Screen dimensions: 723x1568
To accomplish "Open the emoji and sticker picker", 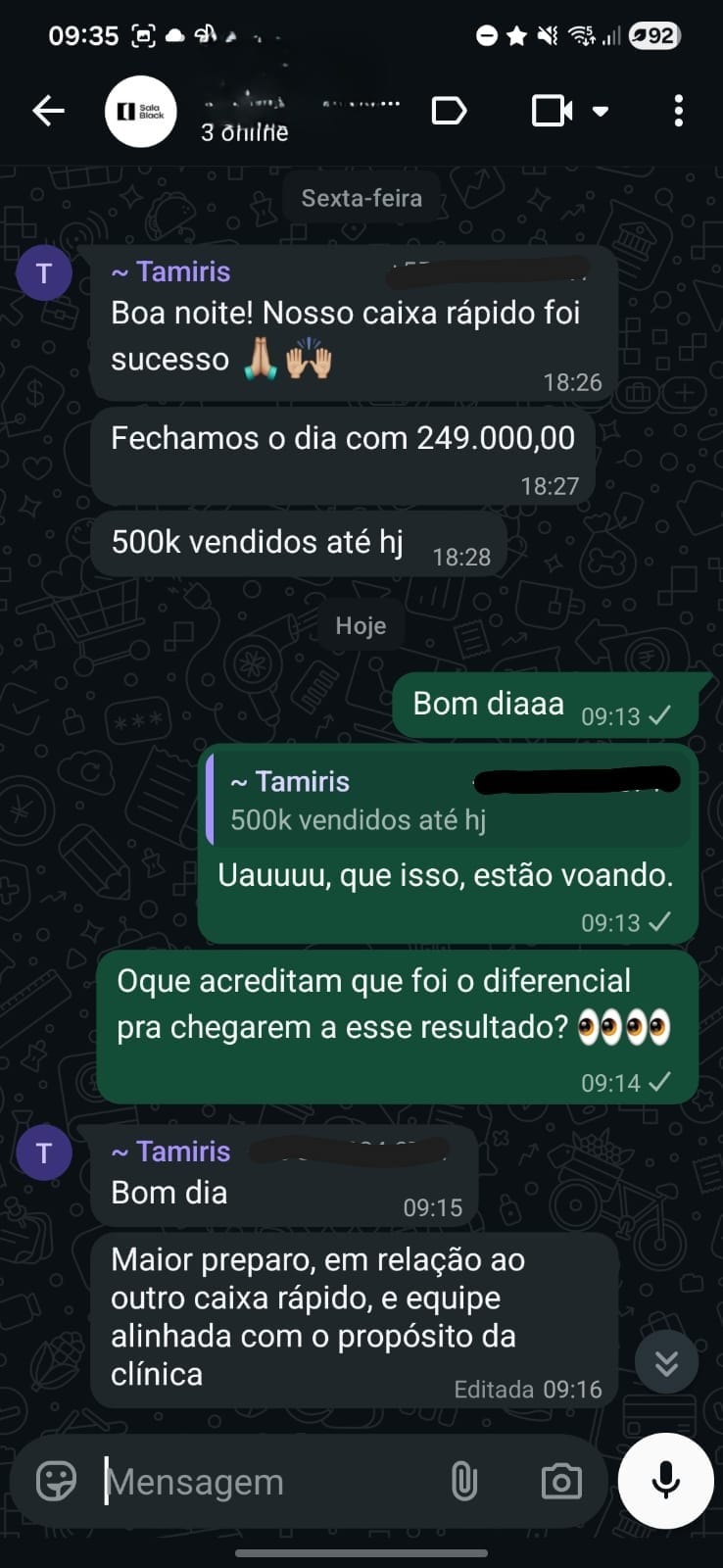I will 56,1481.
